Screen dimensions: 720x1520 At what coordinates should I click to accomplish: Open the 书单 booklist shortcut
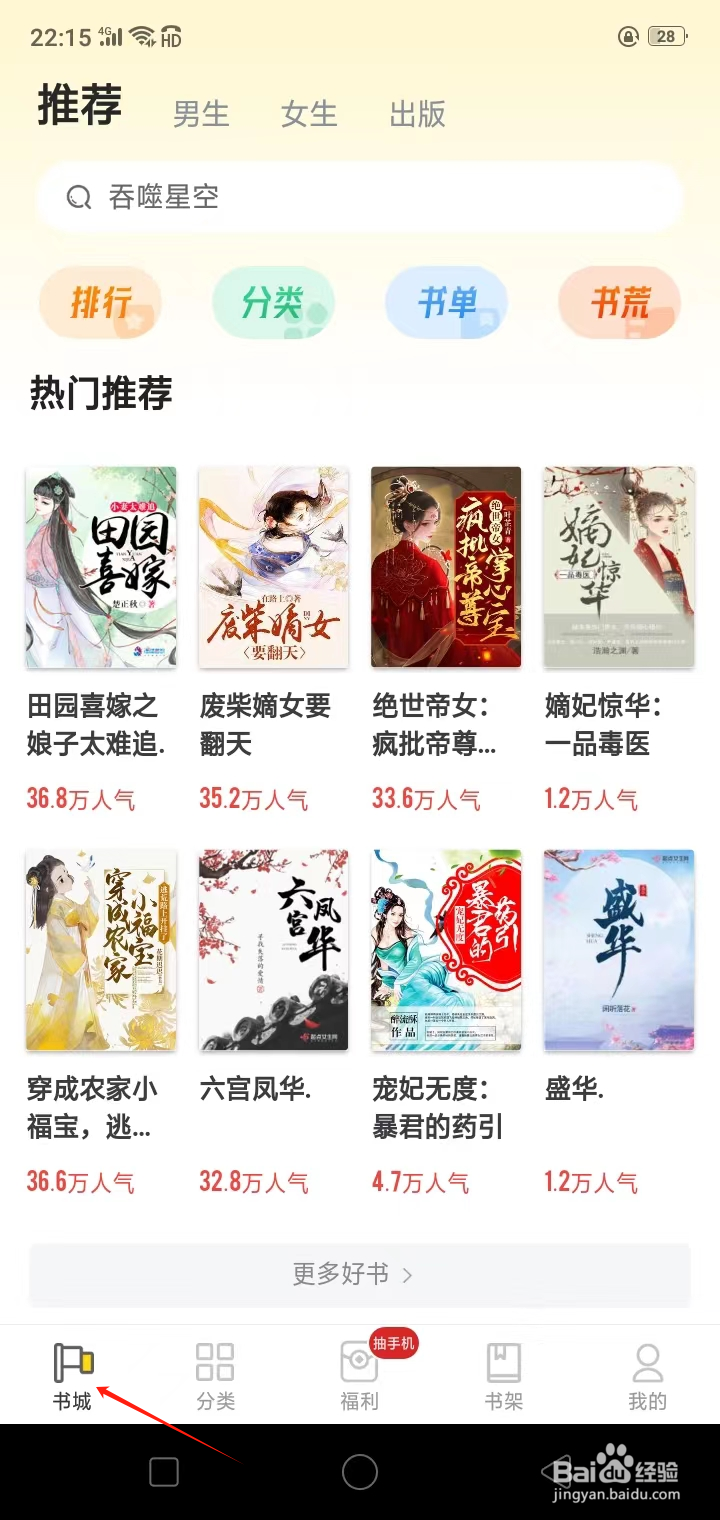[x=446, y=301]
